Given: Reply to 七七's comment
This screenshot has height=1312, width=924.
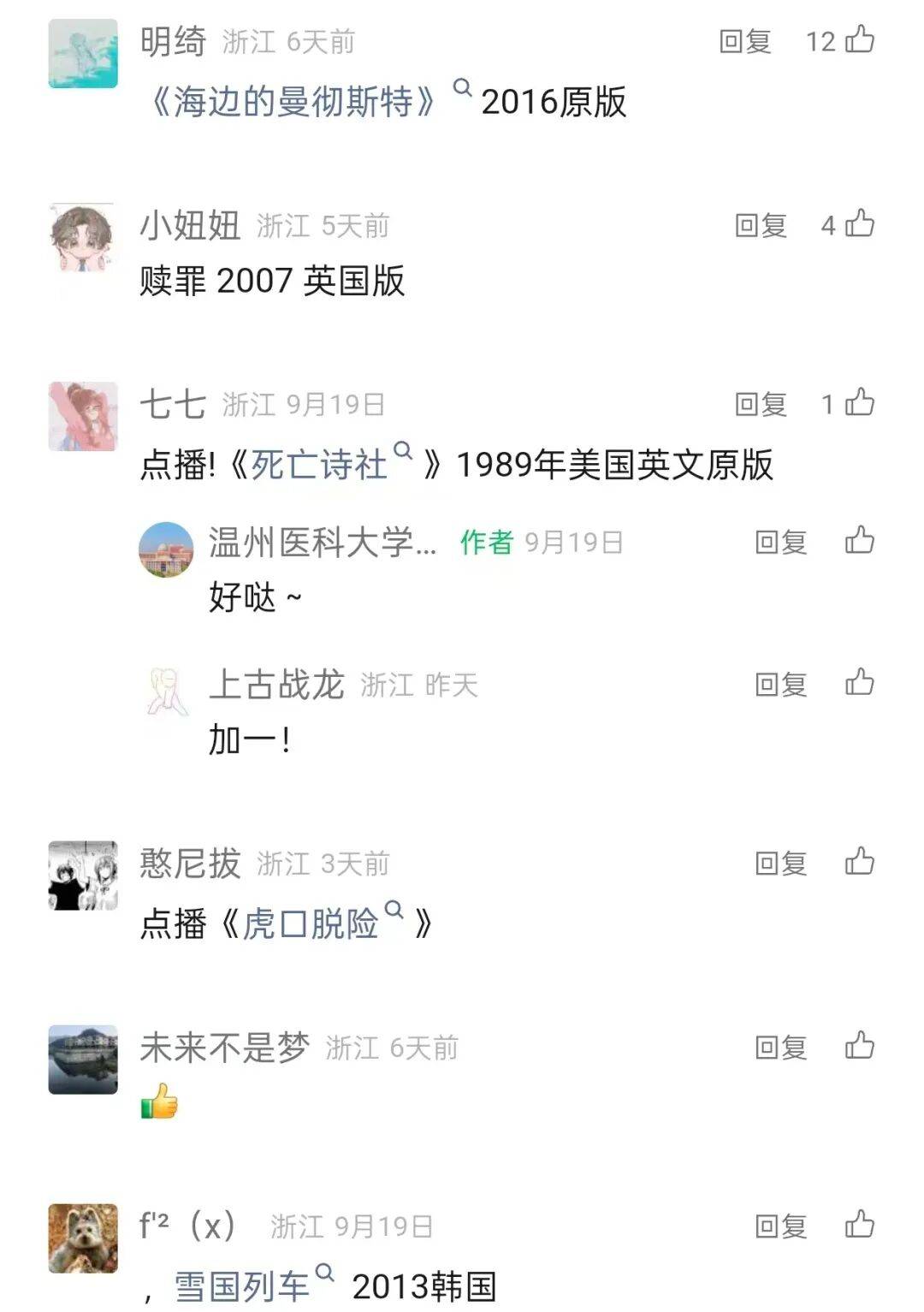Looking at the screenshot, I should (760, 404).
